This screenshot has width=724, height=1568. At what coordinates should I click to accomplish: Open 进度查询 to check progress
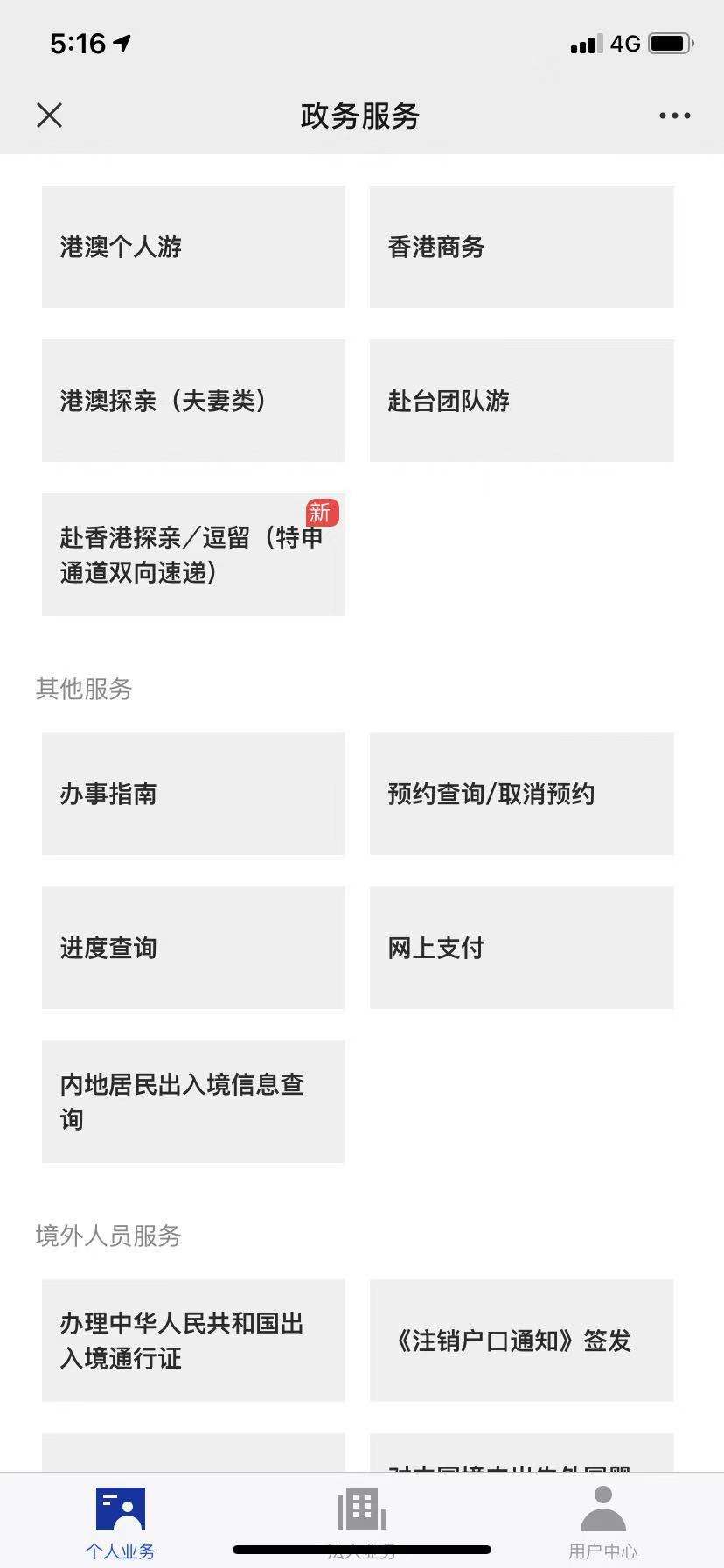[x=192, y=948]
